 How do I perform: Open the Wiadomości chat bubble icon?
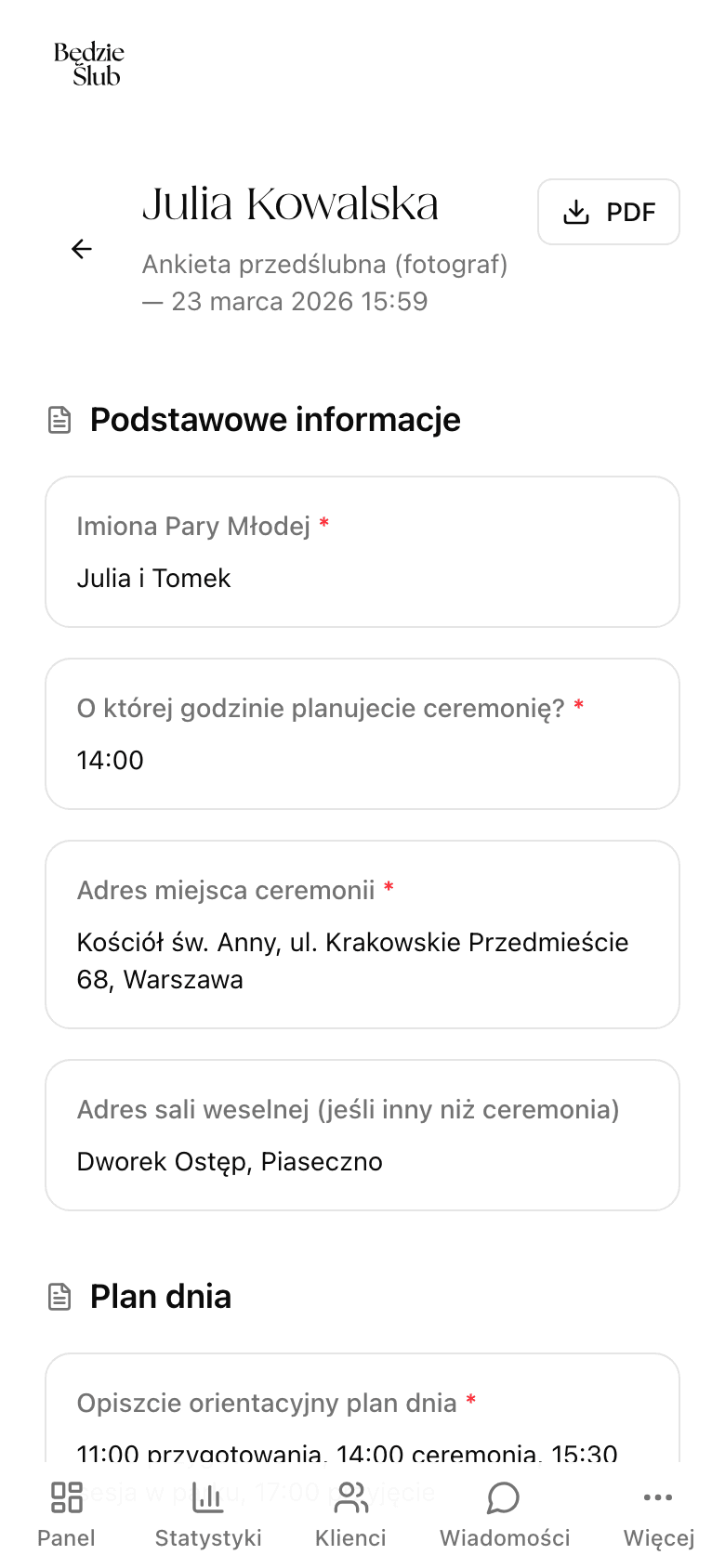click(503, 1497)
